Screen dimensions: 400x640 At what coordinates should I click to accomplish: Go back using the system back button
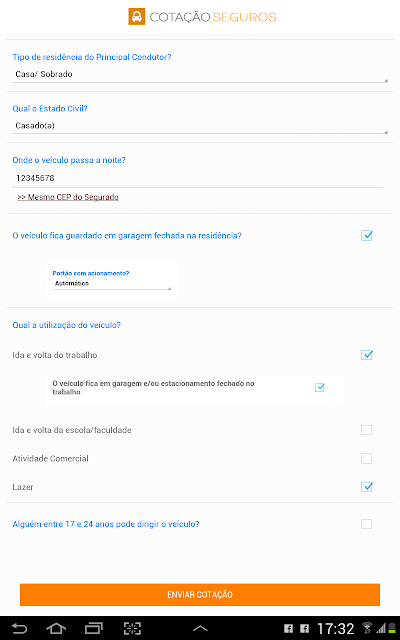[19, 628]
